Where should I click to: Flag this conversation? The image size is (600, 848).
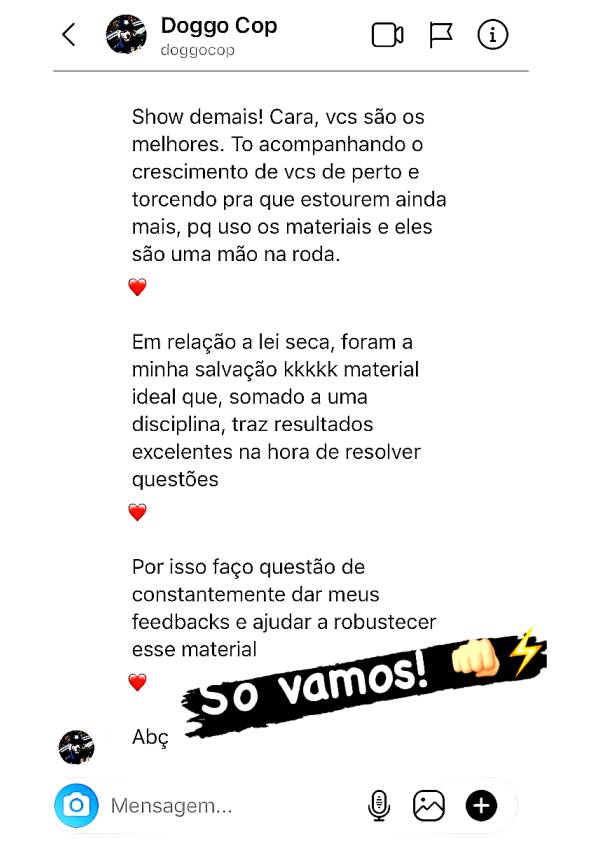point(441,35)
